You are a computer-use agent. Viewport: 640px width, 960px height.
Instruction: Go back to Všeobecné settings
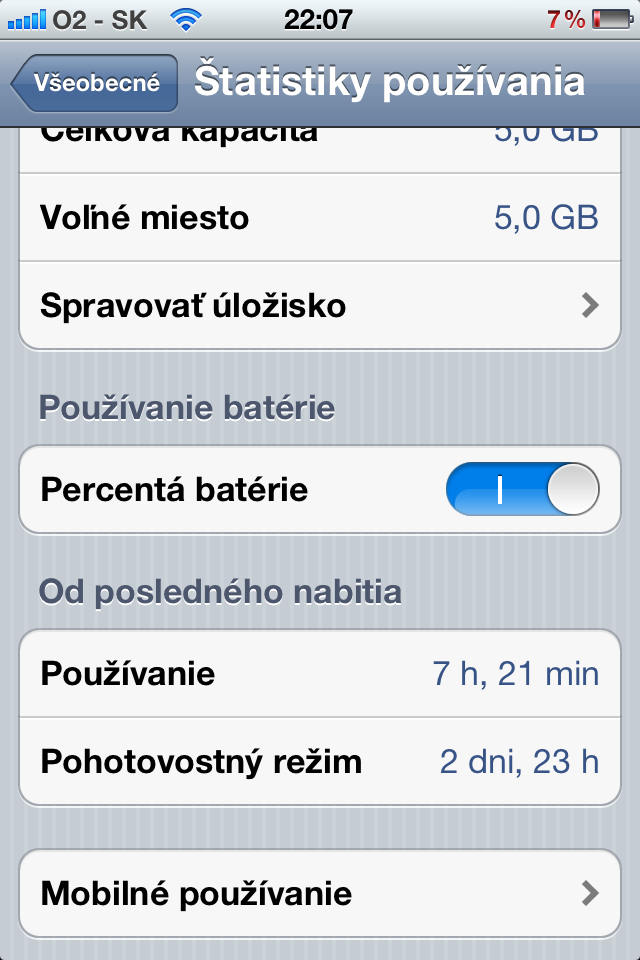tap(95, 83)
